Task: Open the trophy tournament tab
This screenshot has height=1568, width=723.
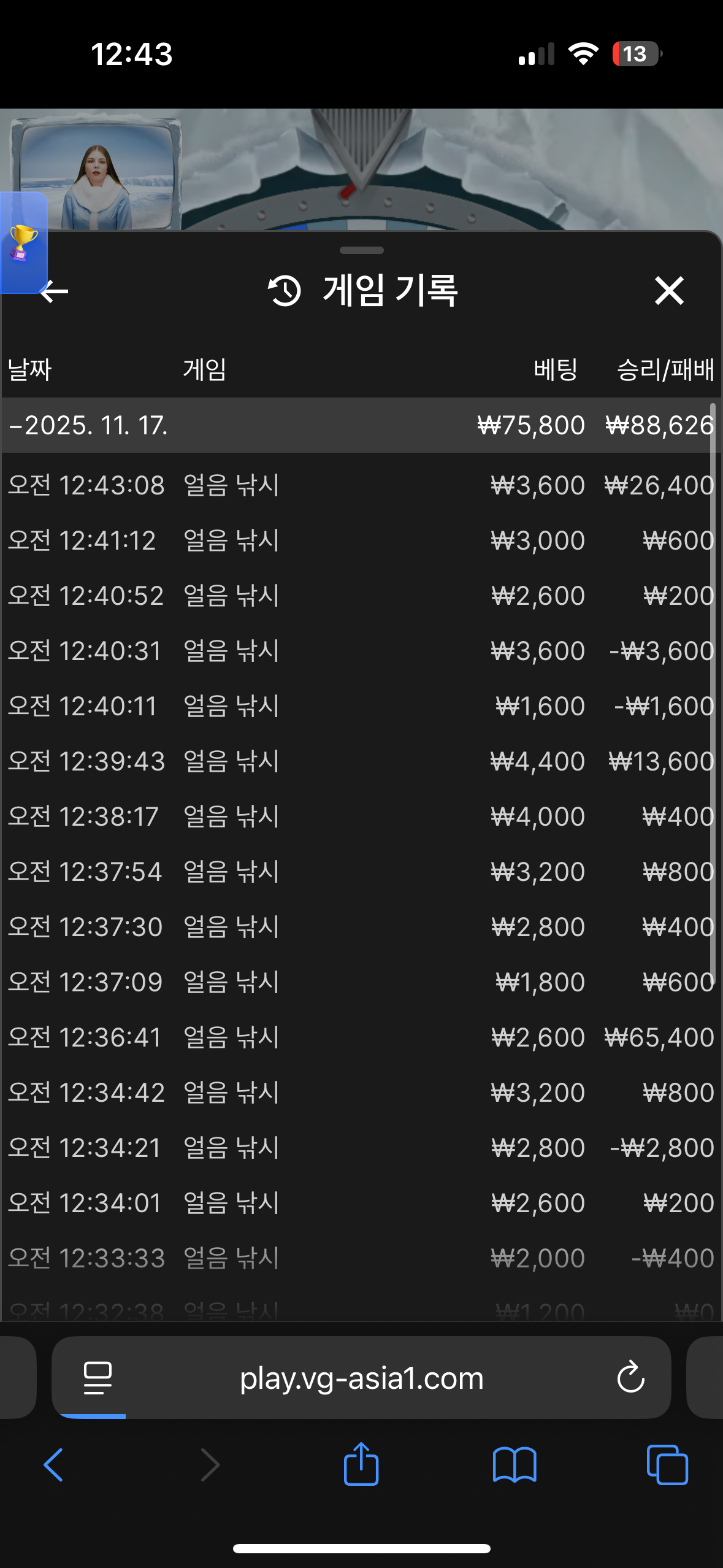Action: (x=22, y=243)
